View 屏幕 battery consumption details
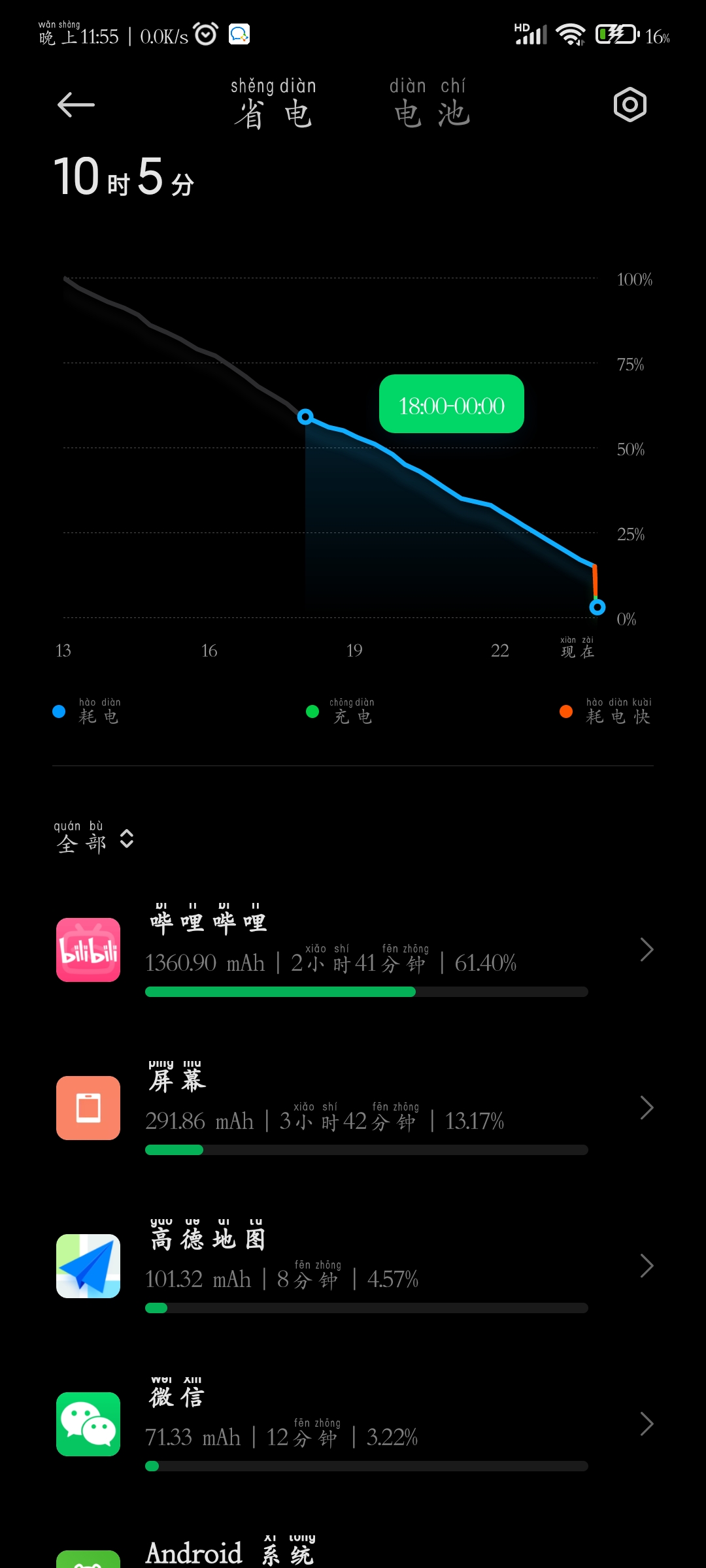 (353, 1108)
